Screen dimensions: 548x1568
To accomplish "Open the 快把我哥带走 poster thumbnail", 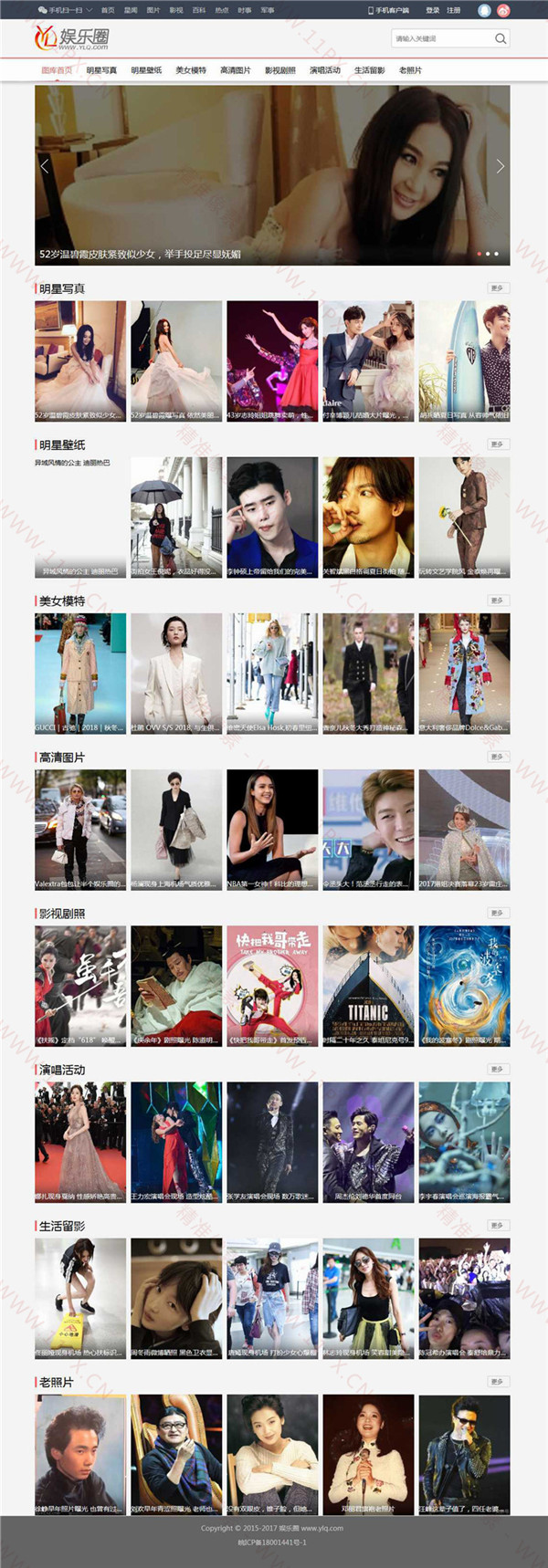I will pyautogui.click(x=272, y=986).
